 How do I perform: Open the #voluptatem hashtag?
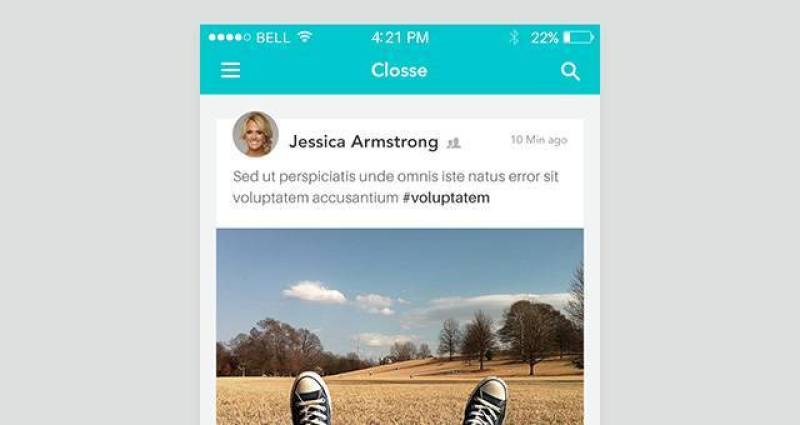pos(446,198)
